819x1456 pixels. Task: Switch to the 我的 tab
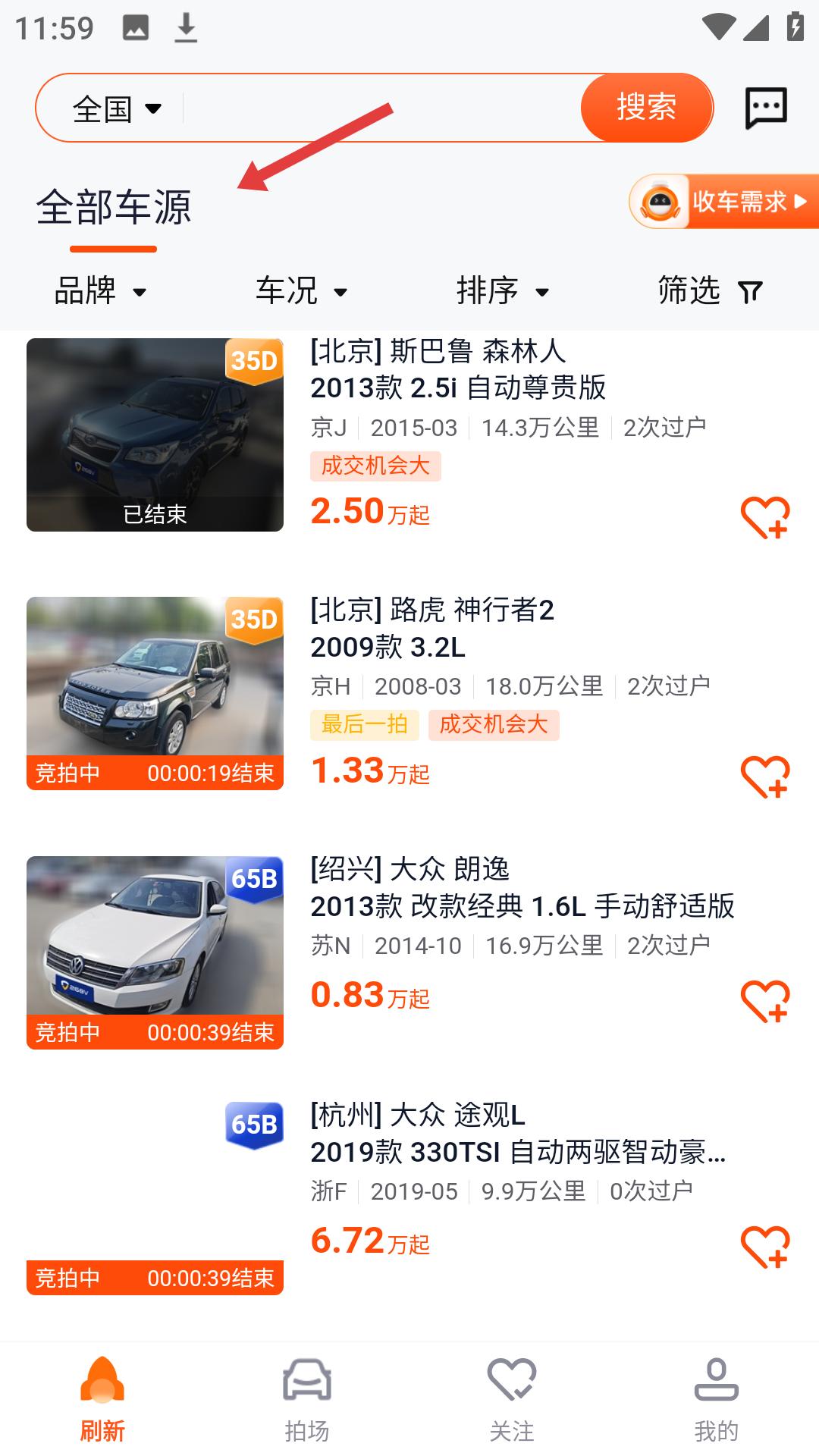pyautogui.click(x=716, y=1399)
